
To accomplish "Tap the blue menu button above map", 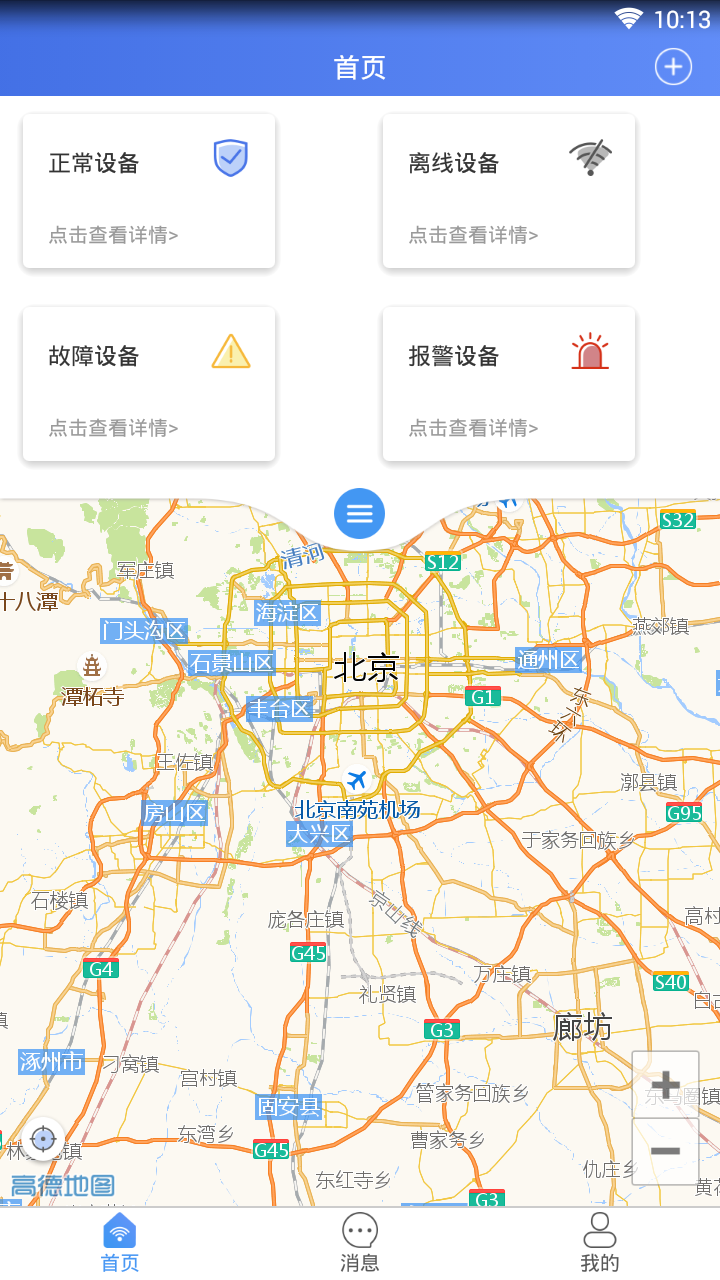I will (359, 513).
